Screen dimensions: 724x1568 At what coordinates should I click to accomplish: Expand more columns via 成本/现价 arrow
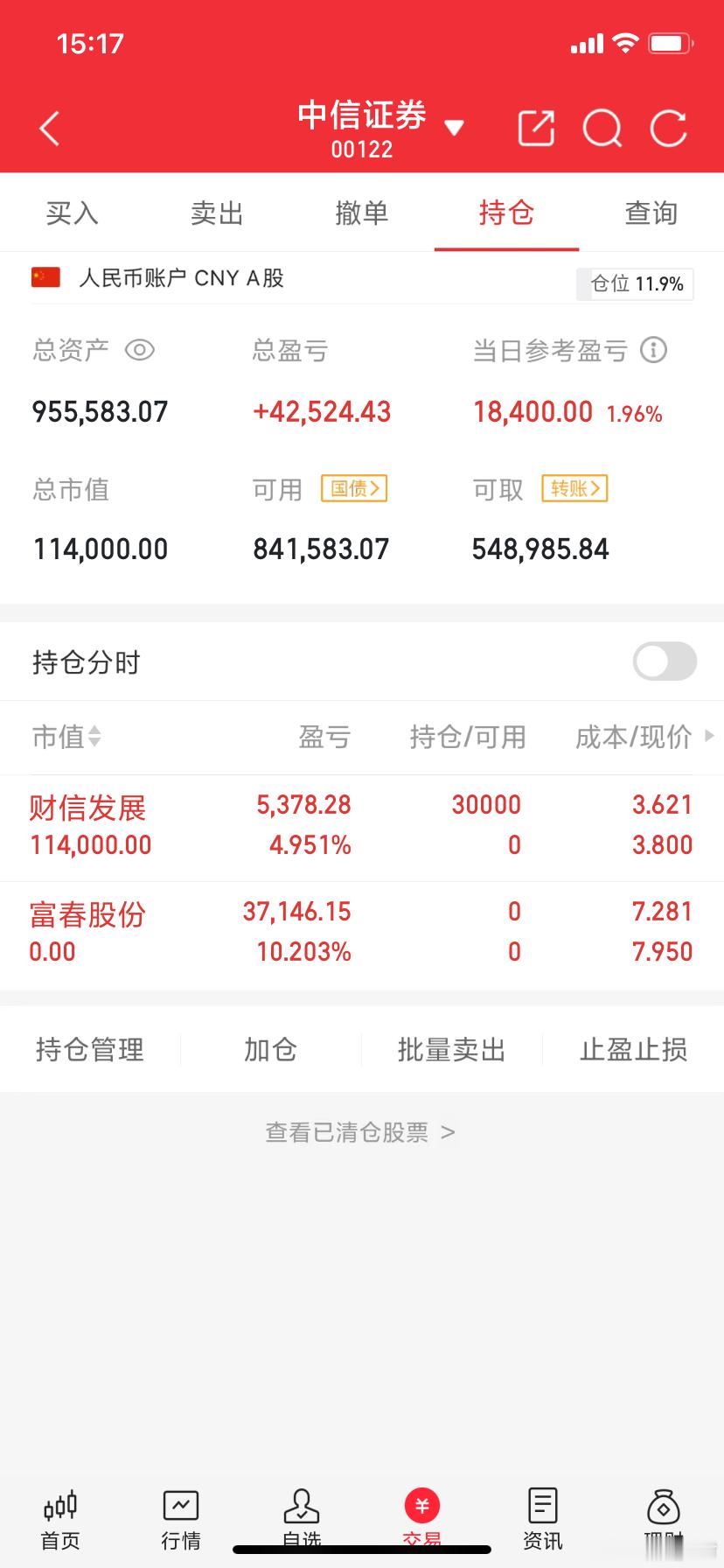pos(708,736)
